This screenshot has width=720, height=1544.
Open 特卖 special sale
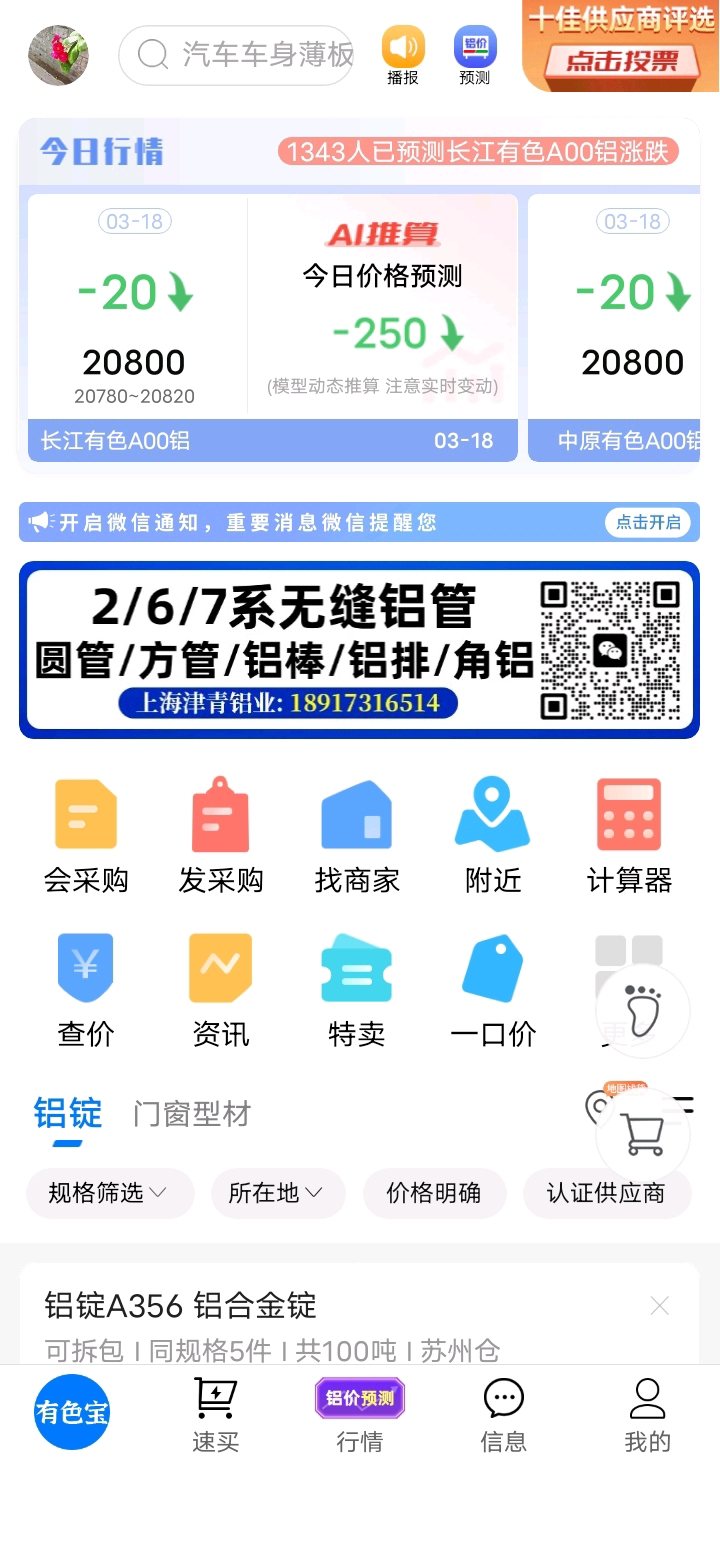[x=357, y=990]
